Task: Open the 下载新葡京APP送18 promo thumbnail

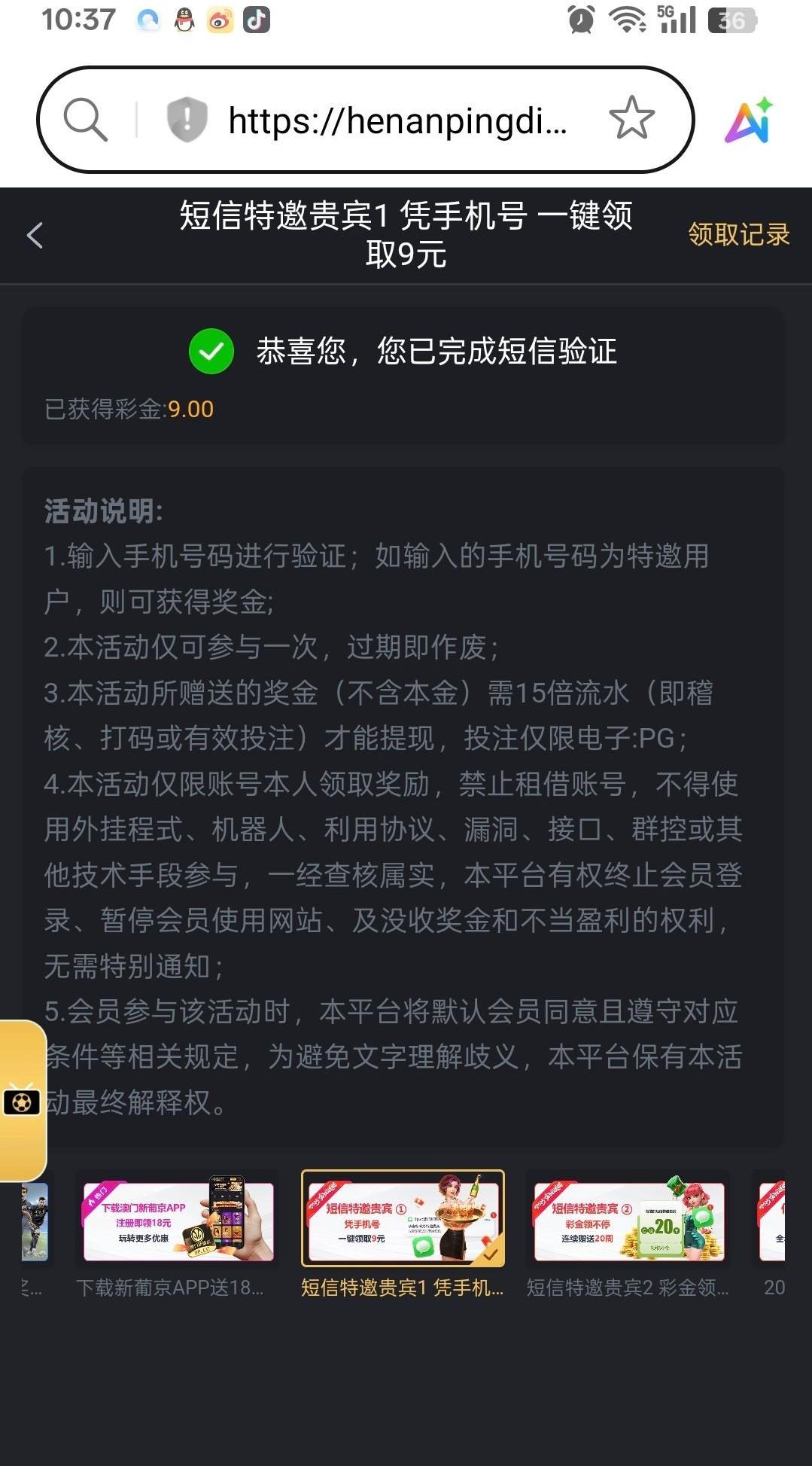Action: tap(178, 1220)
